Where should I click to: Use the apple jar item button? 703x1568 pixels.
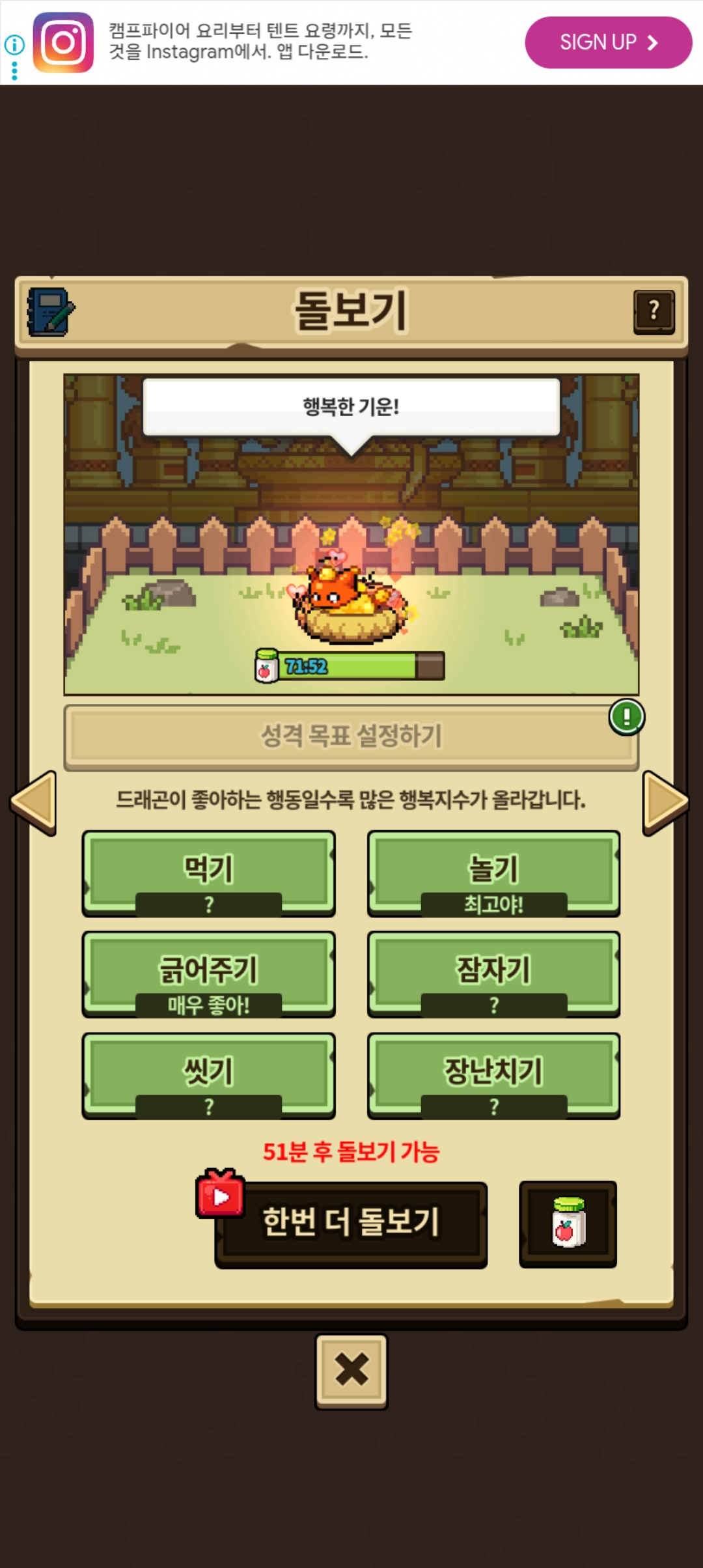(x=568, y=1224)
